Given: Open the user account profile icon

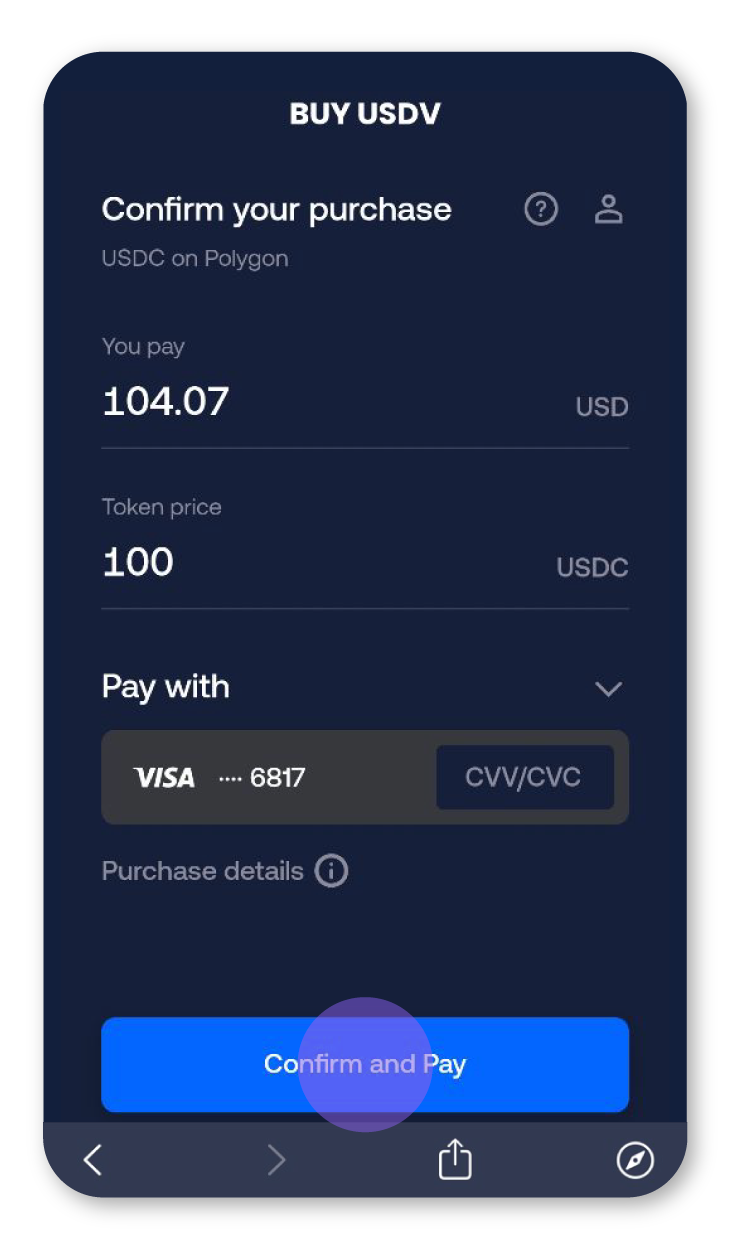Looking at the screenshot, I should [609, 209].
